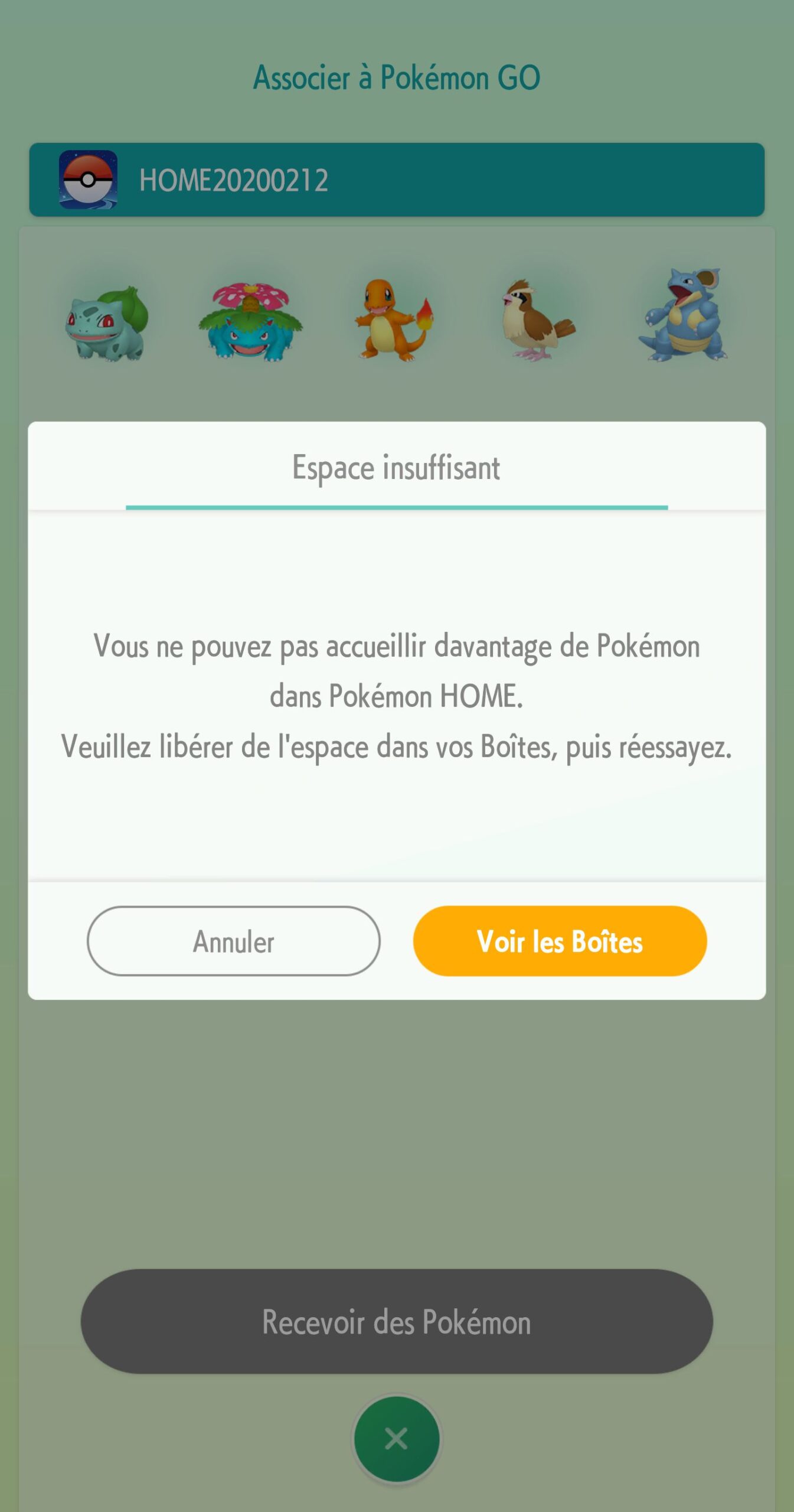794x1512 pixels.
Task: Tap Recevoir des Pokémon button
Action: point(397,1321)
